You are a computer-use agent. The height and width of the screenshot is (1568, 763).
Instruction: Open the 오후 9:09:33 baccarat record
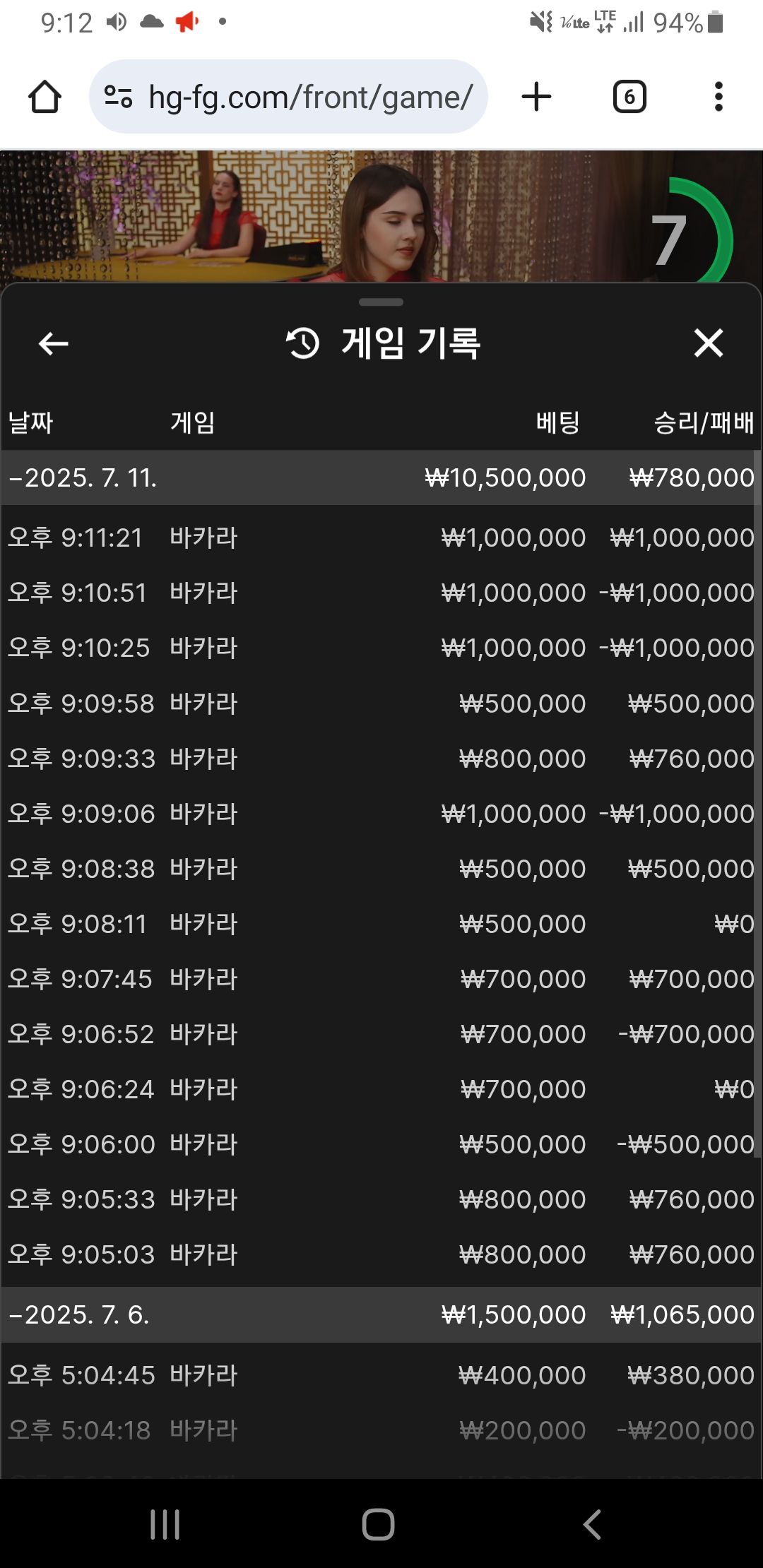[x=381, y=759]
